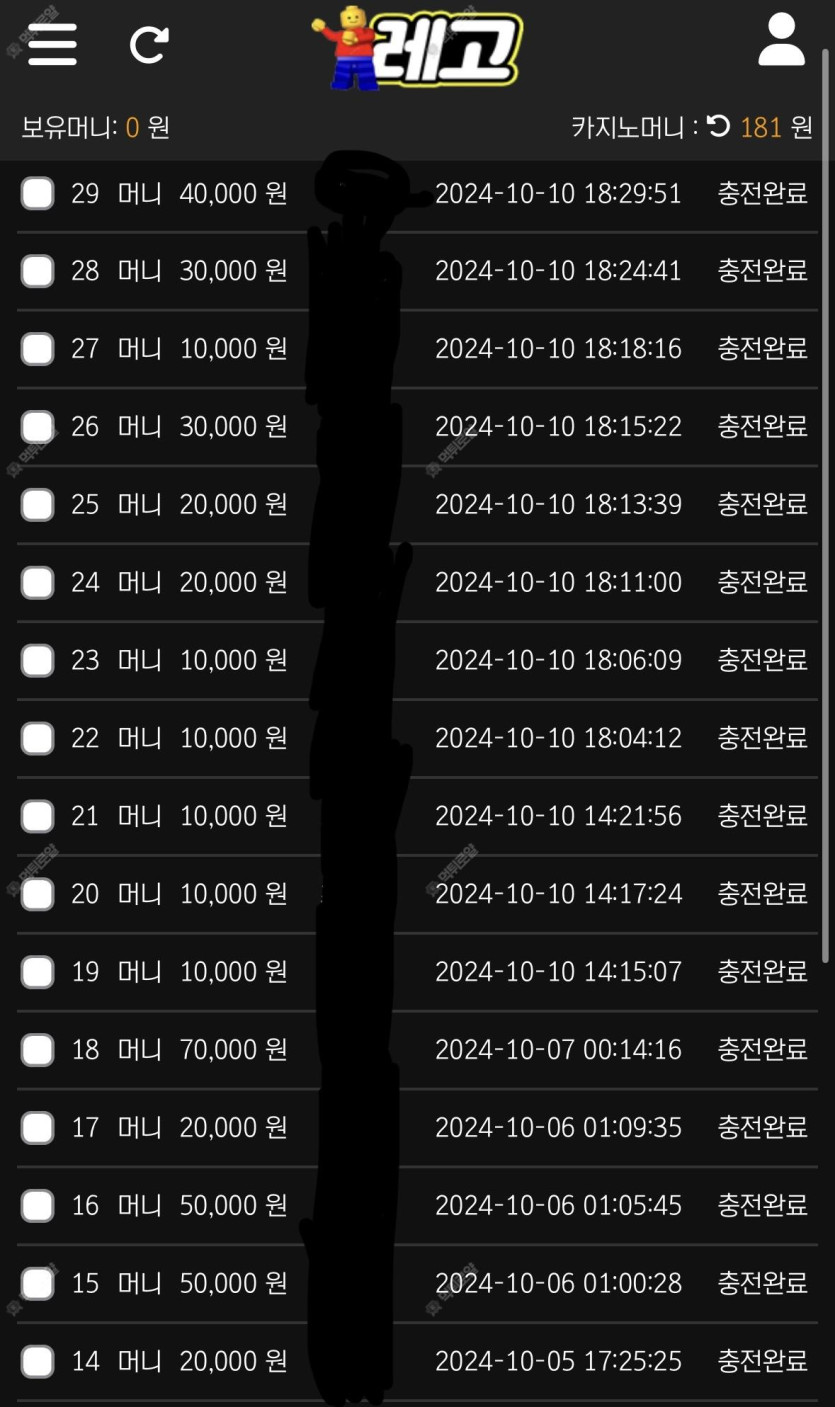The image size is (835, 1407).
Task: Check the box for entry 15
Action: 38,1283
